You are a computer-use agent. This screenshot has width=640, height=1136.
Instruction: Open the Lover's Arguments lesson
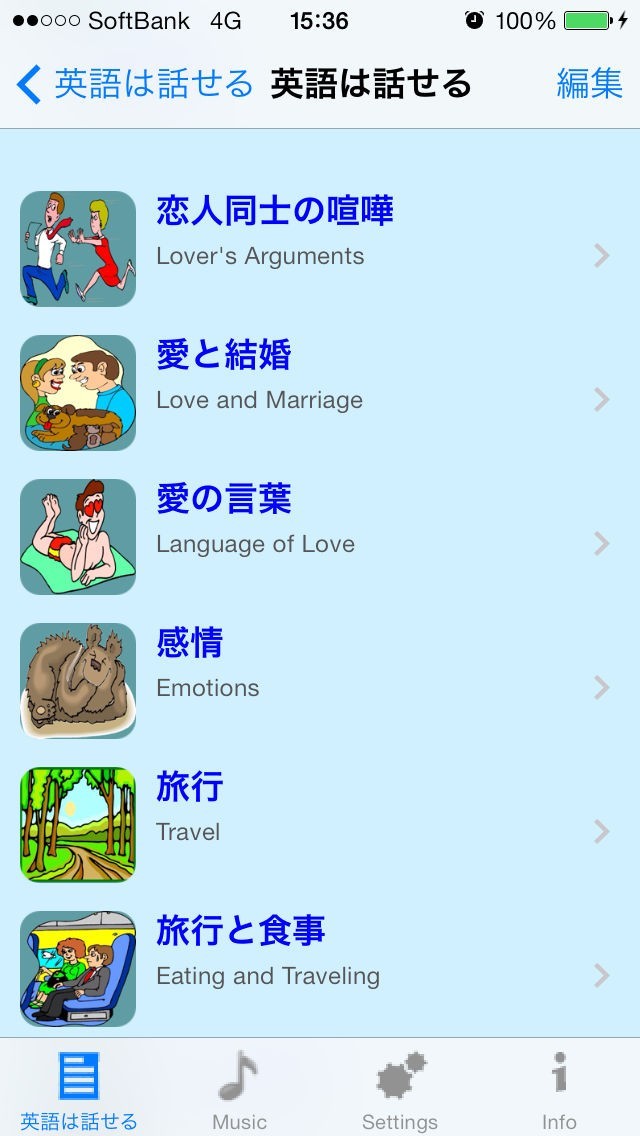click(x=320, y=249)
